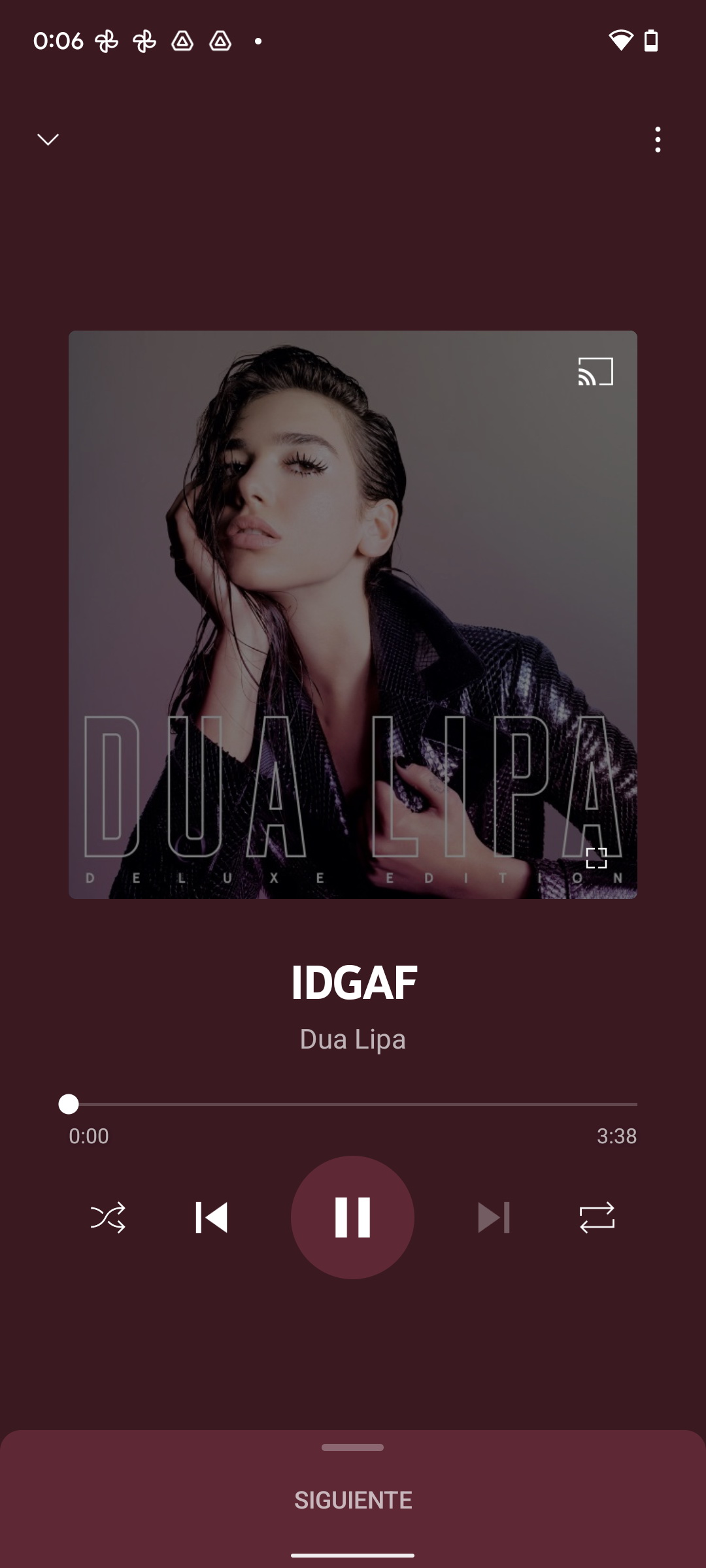Cast IDGAF to another device

coord(596,371)
